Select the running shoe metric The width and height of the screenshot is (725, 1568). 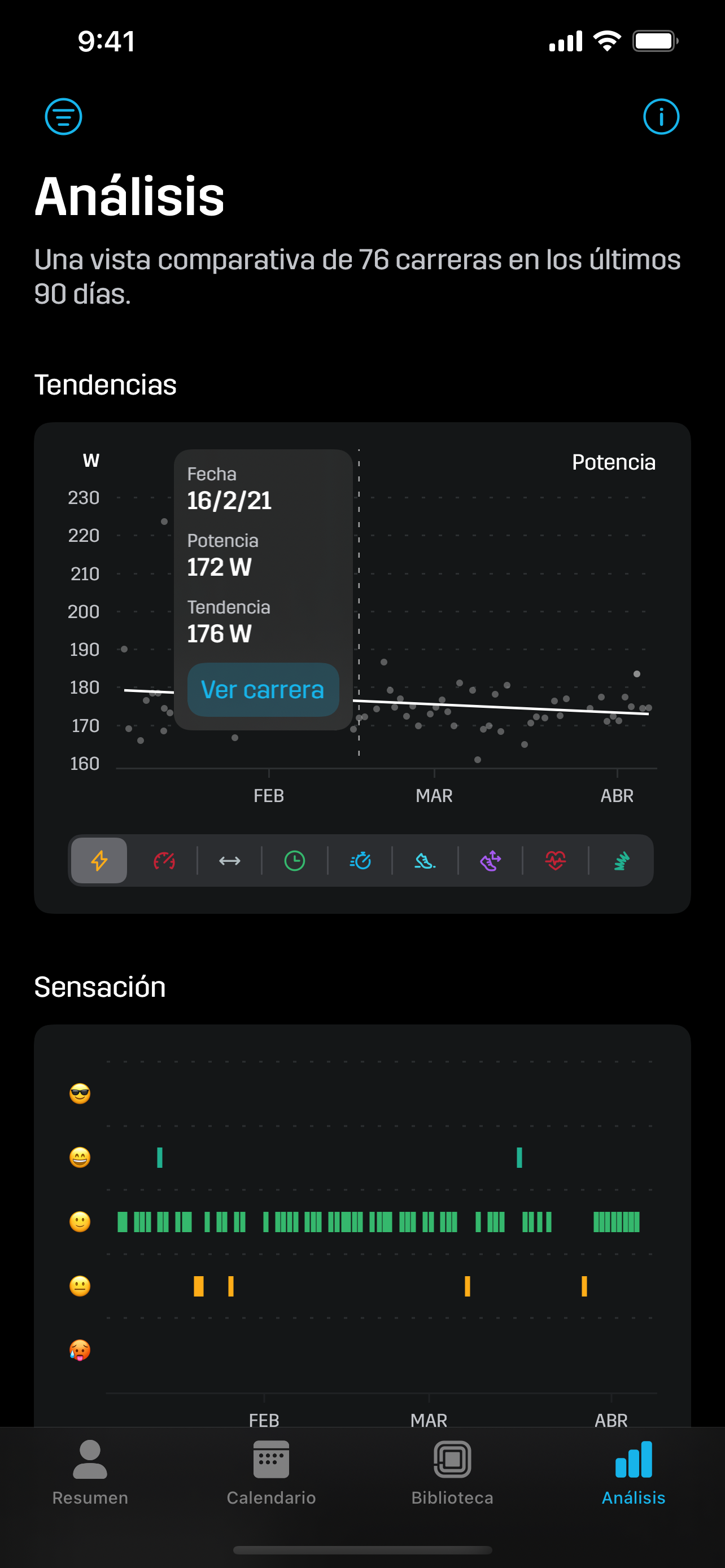pos(425,860)
